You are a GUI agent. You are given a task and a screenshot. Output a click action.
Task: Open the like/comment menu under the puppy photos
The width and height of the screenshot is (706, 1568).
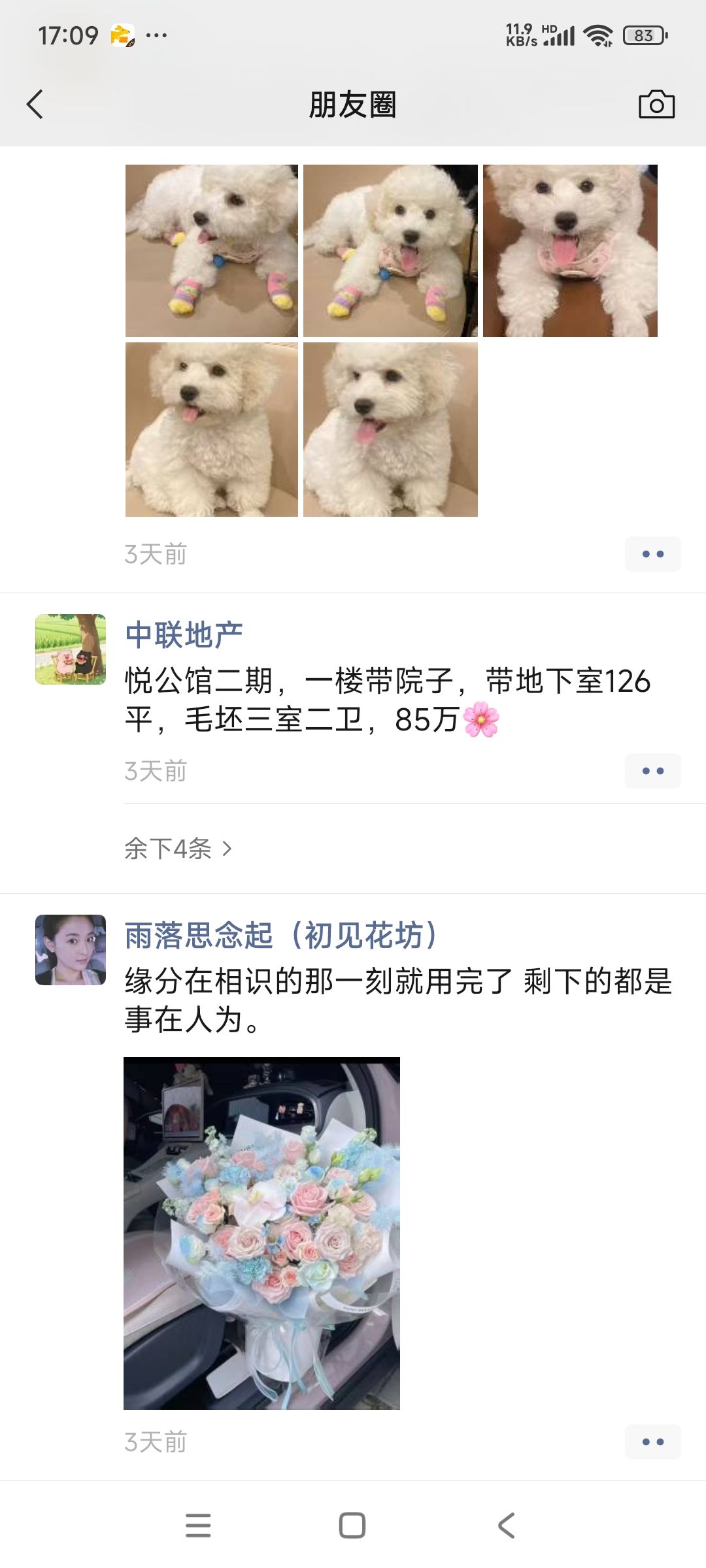(652, 554)
